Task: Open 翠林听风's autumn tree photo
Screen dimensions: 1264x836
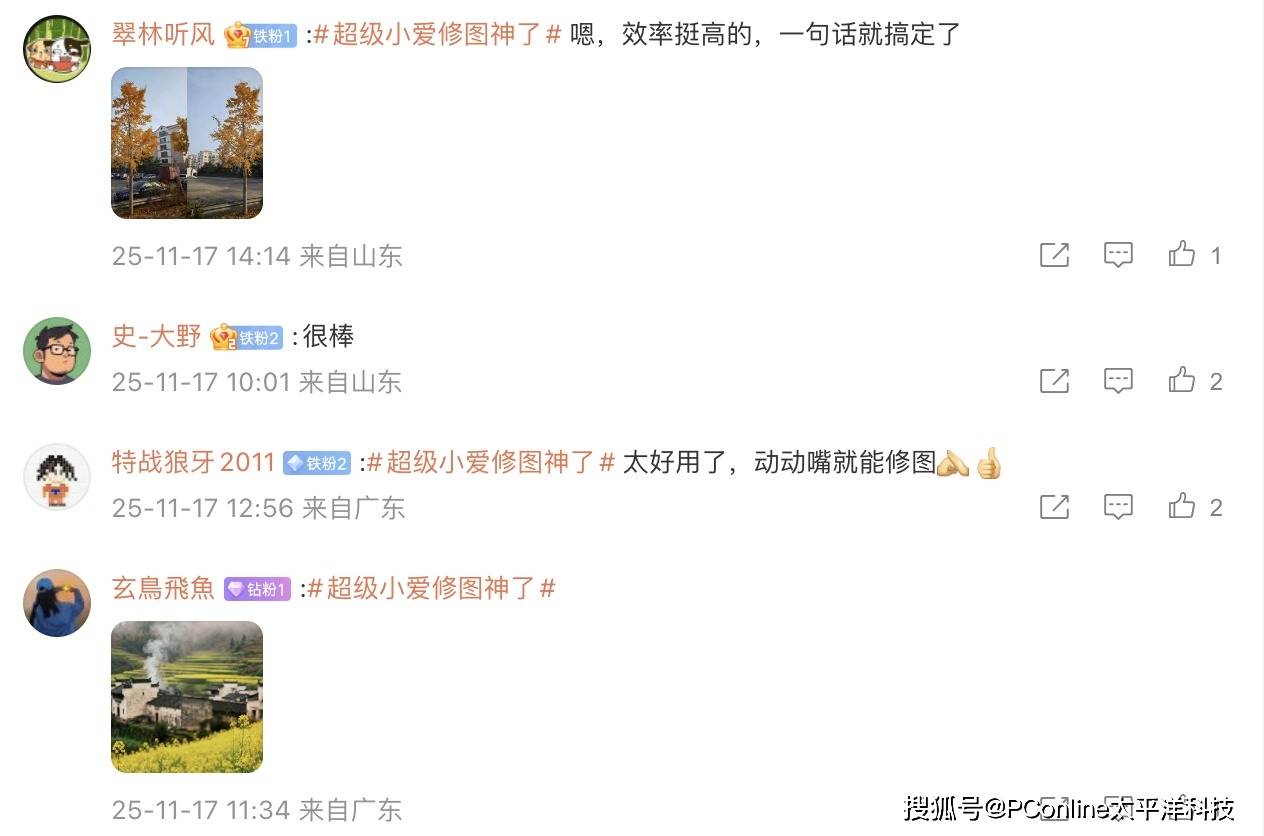Action: click(x=187, y=143)
